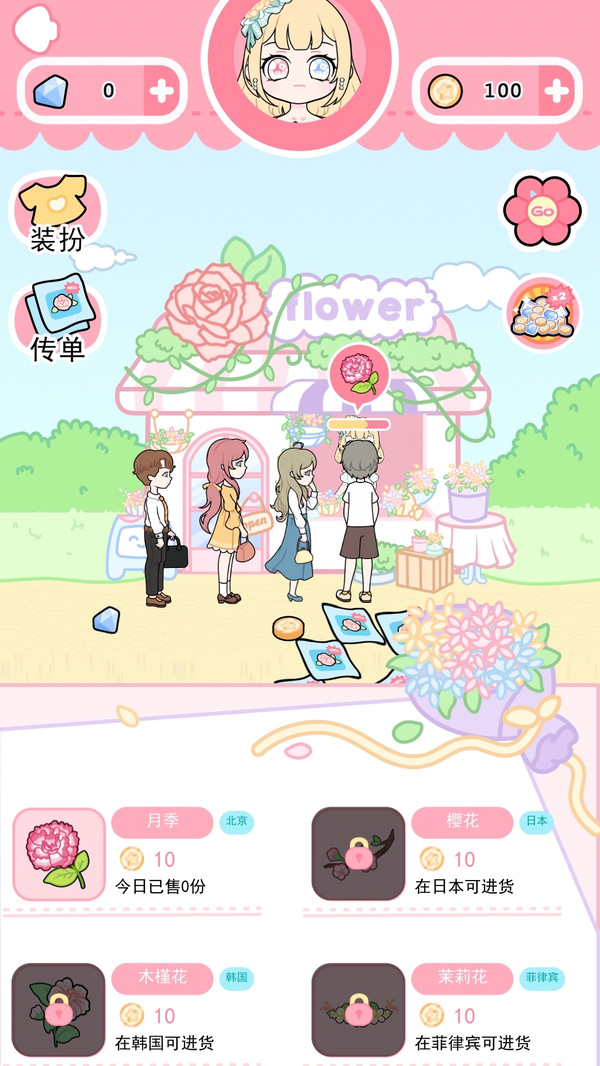Image resolution: width=600 pixels, height=1066 pixels.
Task: Add more diamonds with plus button
Action: pos(161,91)
